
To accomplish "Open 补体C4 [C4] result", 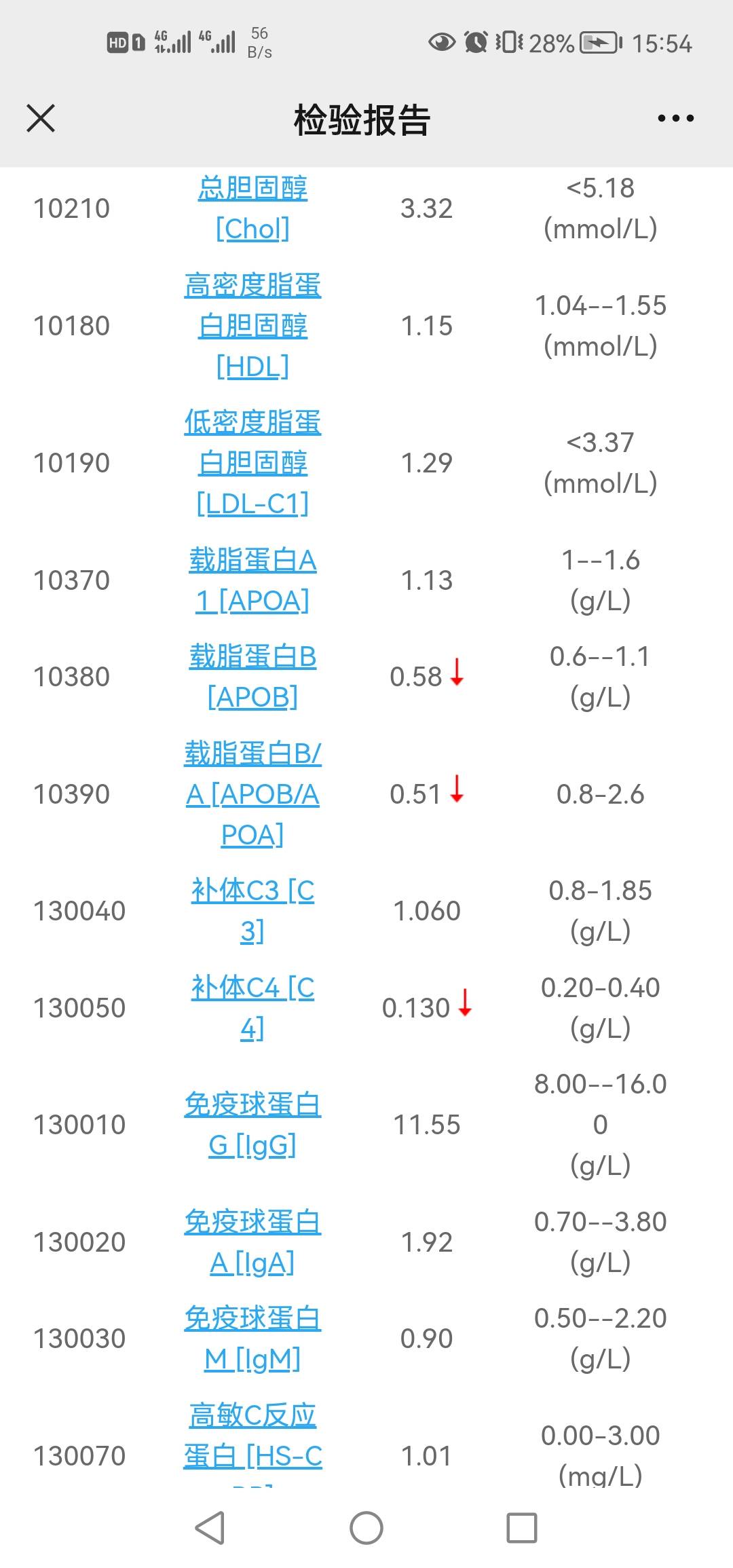I will (x=254, y=1008).
